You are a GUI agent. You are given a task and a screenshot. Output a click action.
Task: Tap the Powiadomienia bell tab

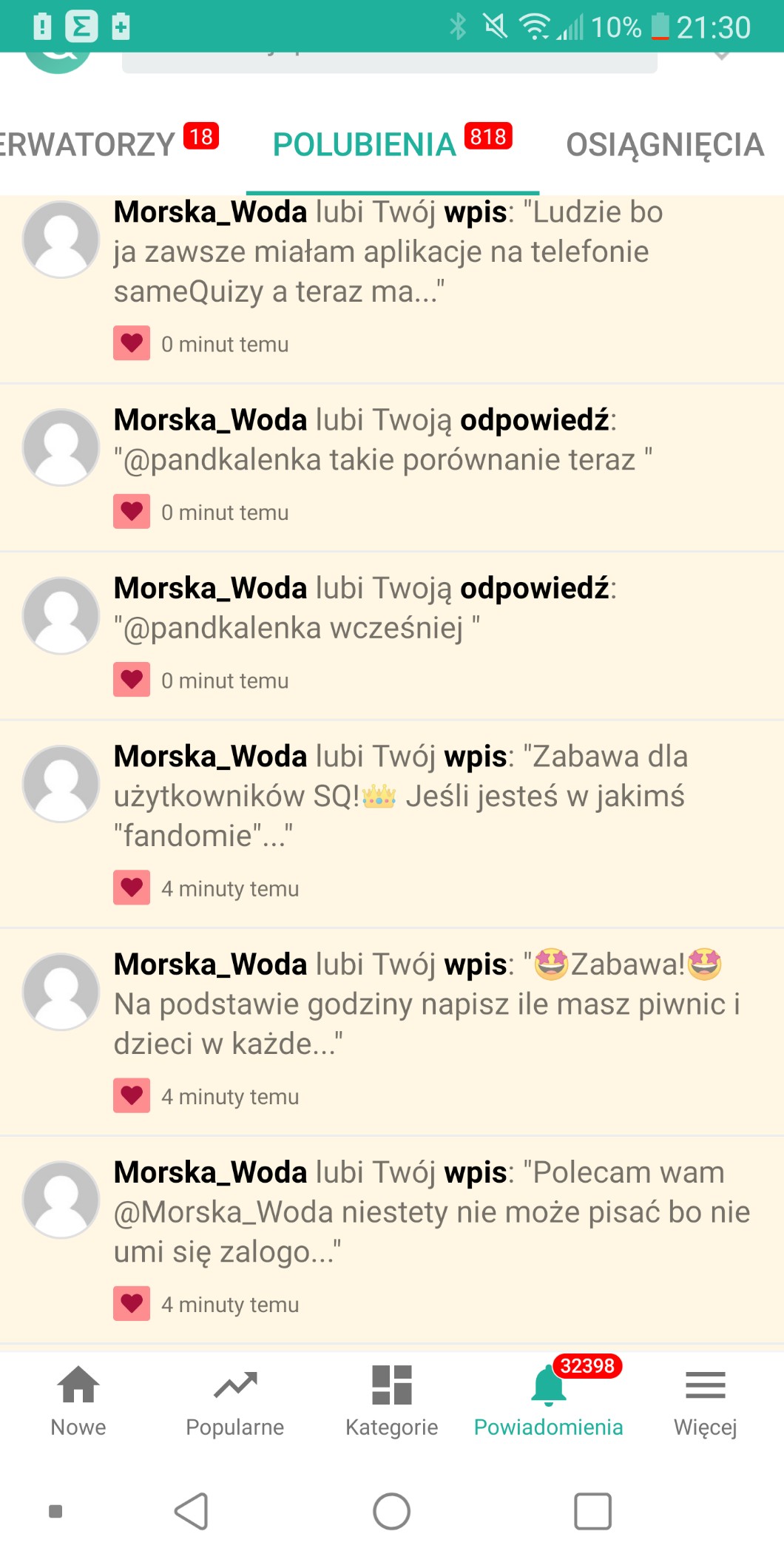(549, 1401)
